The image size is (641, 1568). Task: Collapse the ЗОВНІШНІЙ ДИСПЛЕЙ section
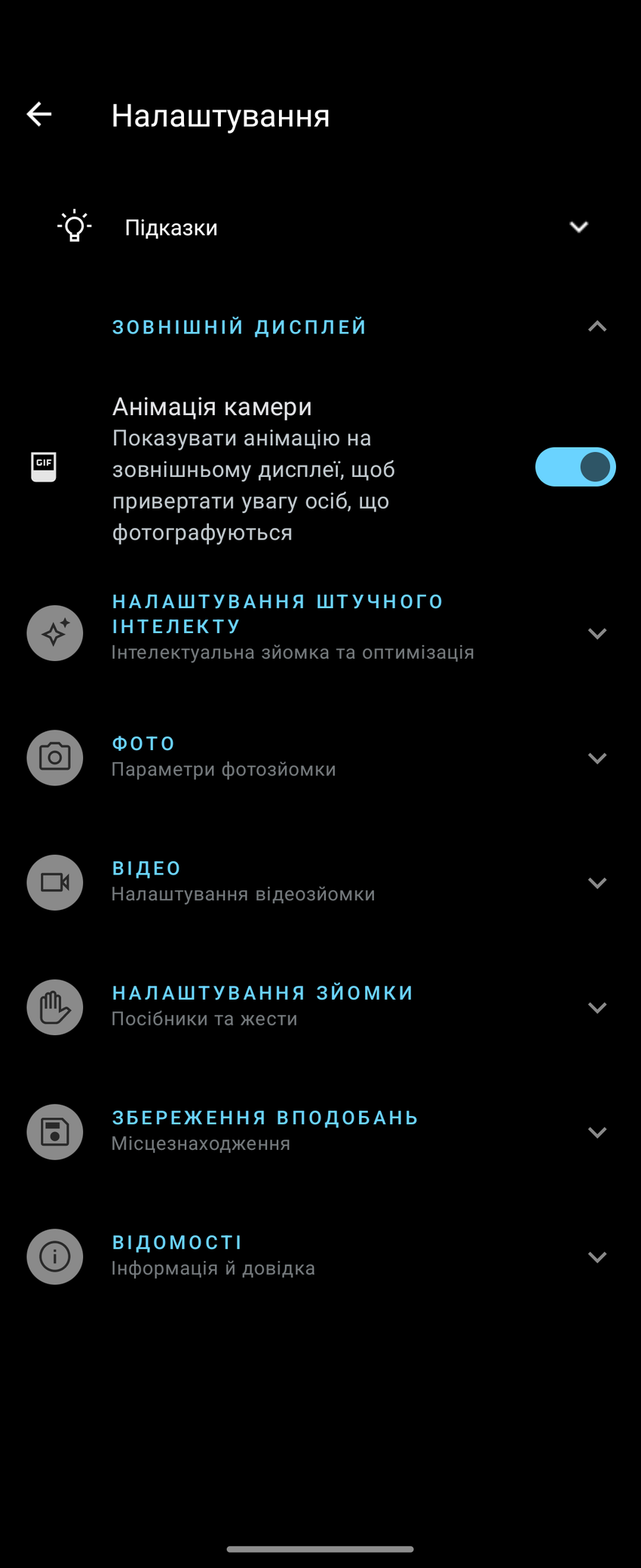click(x=597, y=326)
